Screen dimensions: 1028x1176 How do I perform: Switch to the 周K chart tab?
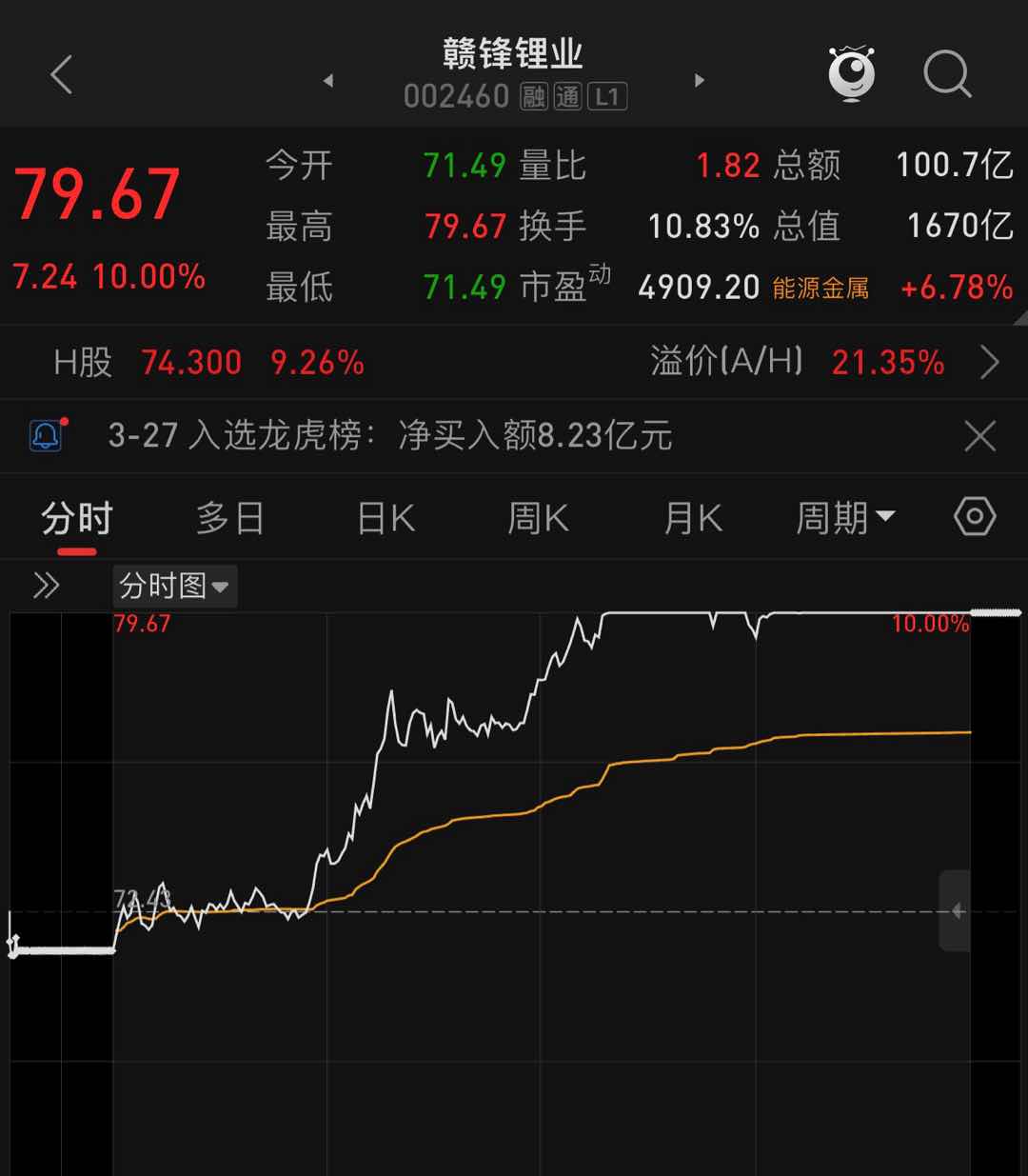(x=538, y=519)
